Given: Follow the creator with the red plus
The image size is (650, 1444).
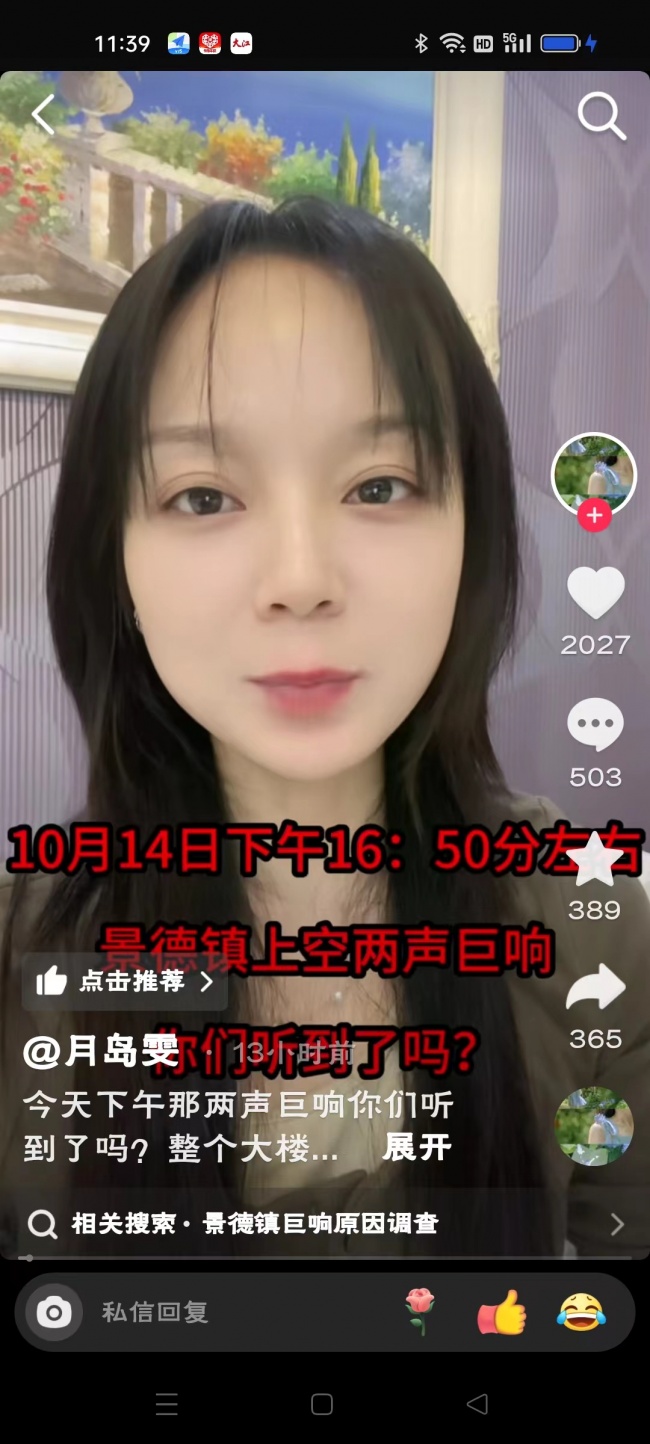Looking at the screenshot, I should pyautogui.click(x=594, y=516).
